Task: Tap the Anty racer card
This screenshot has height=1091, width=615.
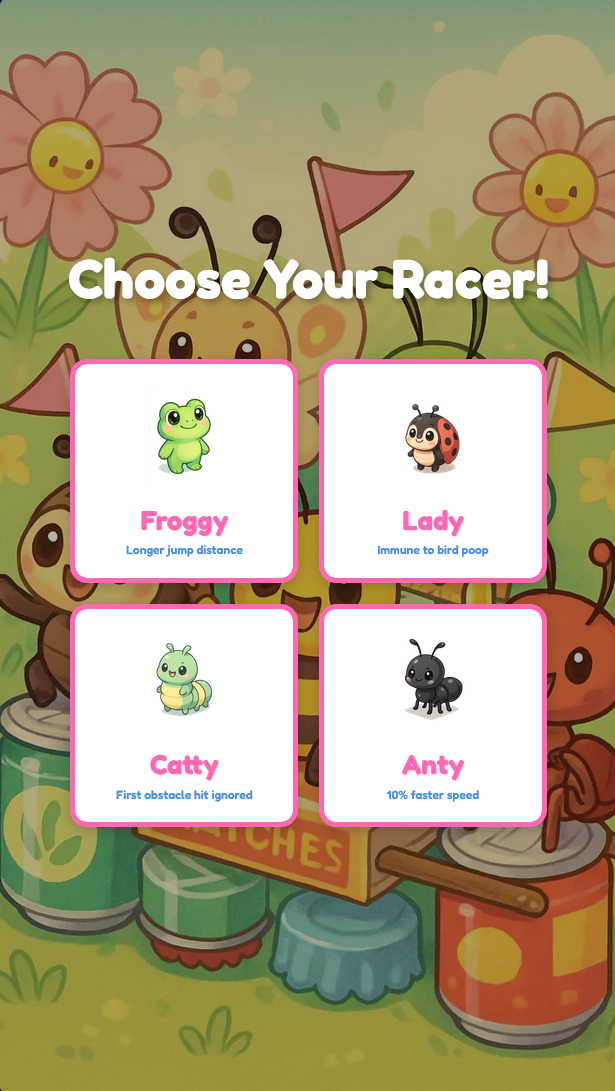Action: pos(432,715)
